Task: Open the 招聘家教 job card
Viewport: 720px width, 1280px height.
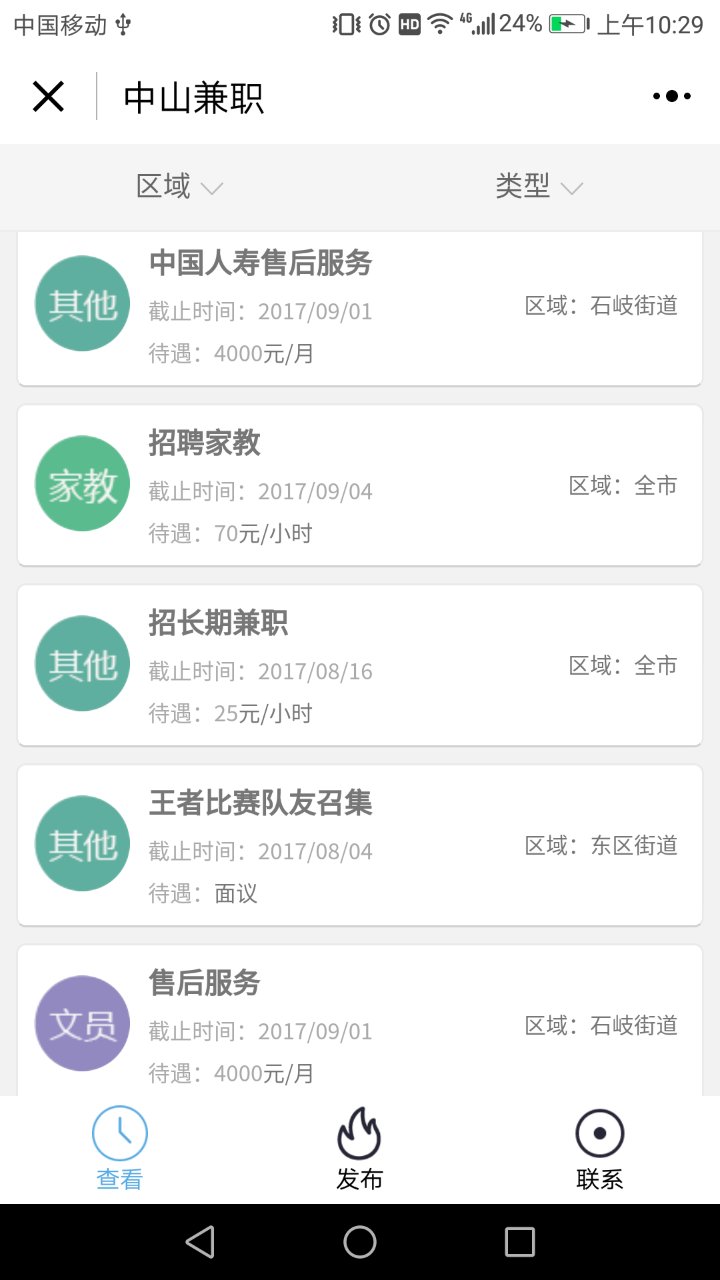Action: click(360, 485)
